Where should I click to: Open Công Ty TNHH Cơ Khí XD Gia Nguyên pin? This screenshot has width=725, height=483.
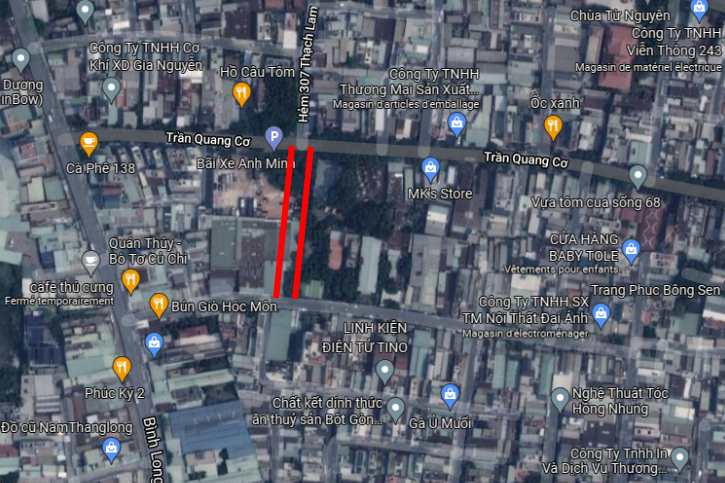(110, 88)
